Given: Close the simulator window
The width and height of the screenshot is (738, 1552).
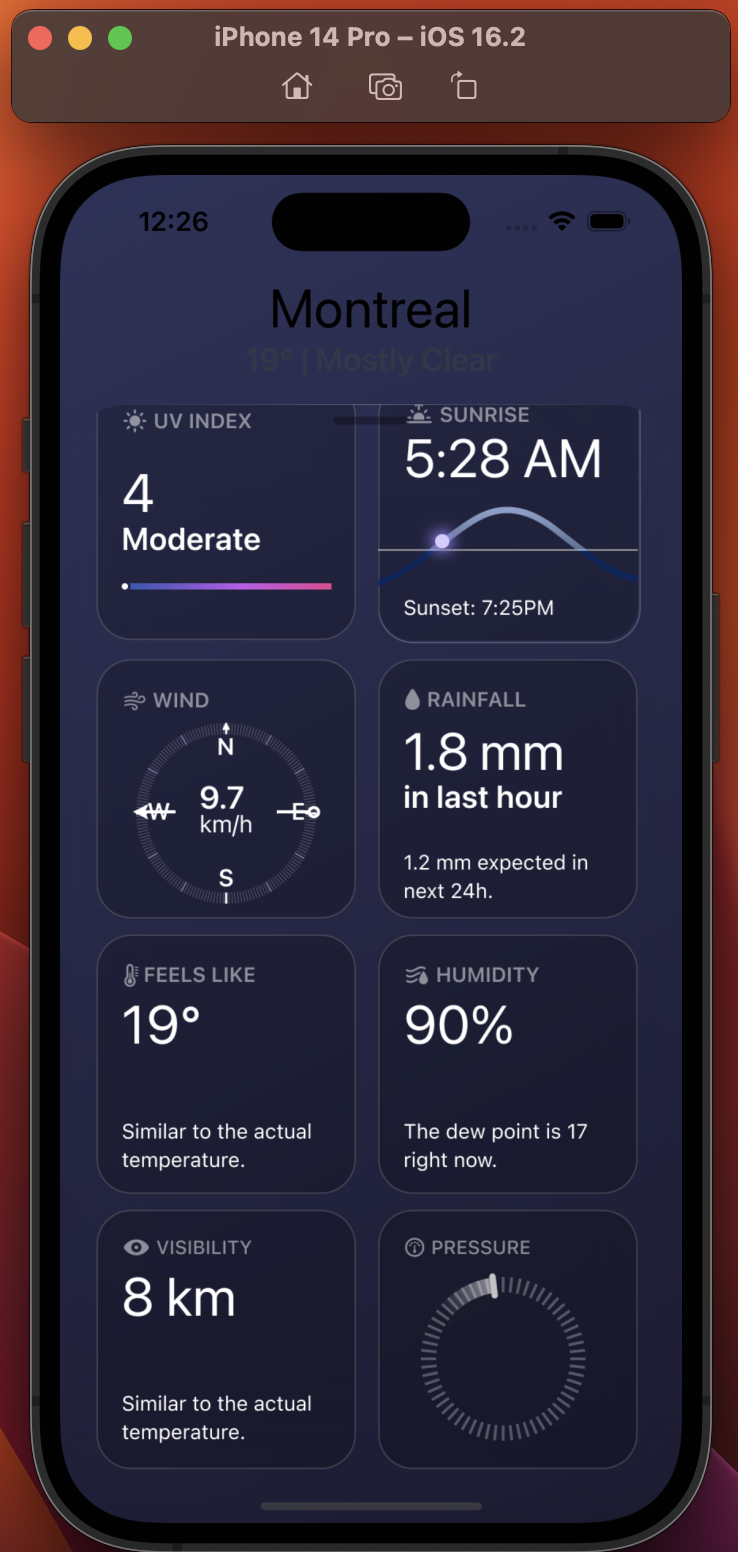Looking at the screenshot, I should click(40, 39).
